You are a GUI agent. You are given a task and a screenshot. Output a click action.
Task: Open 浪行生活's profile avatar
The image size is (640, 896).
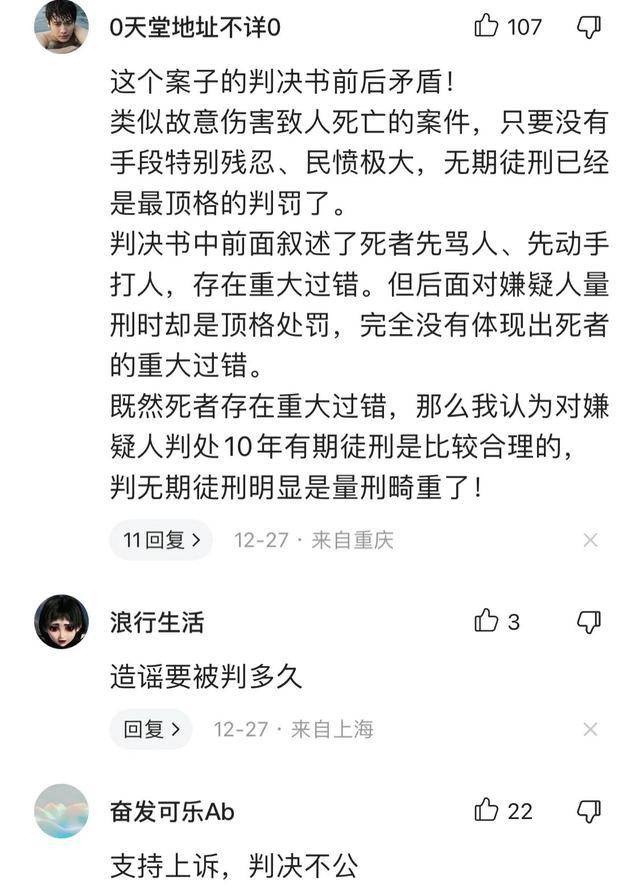pos(61,622)
